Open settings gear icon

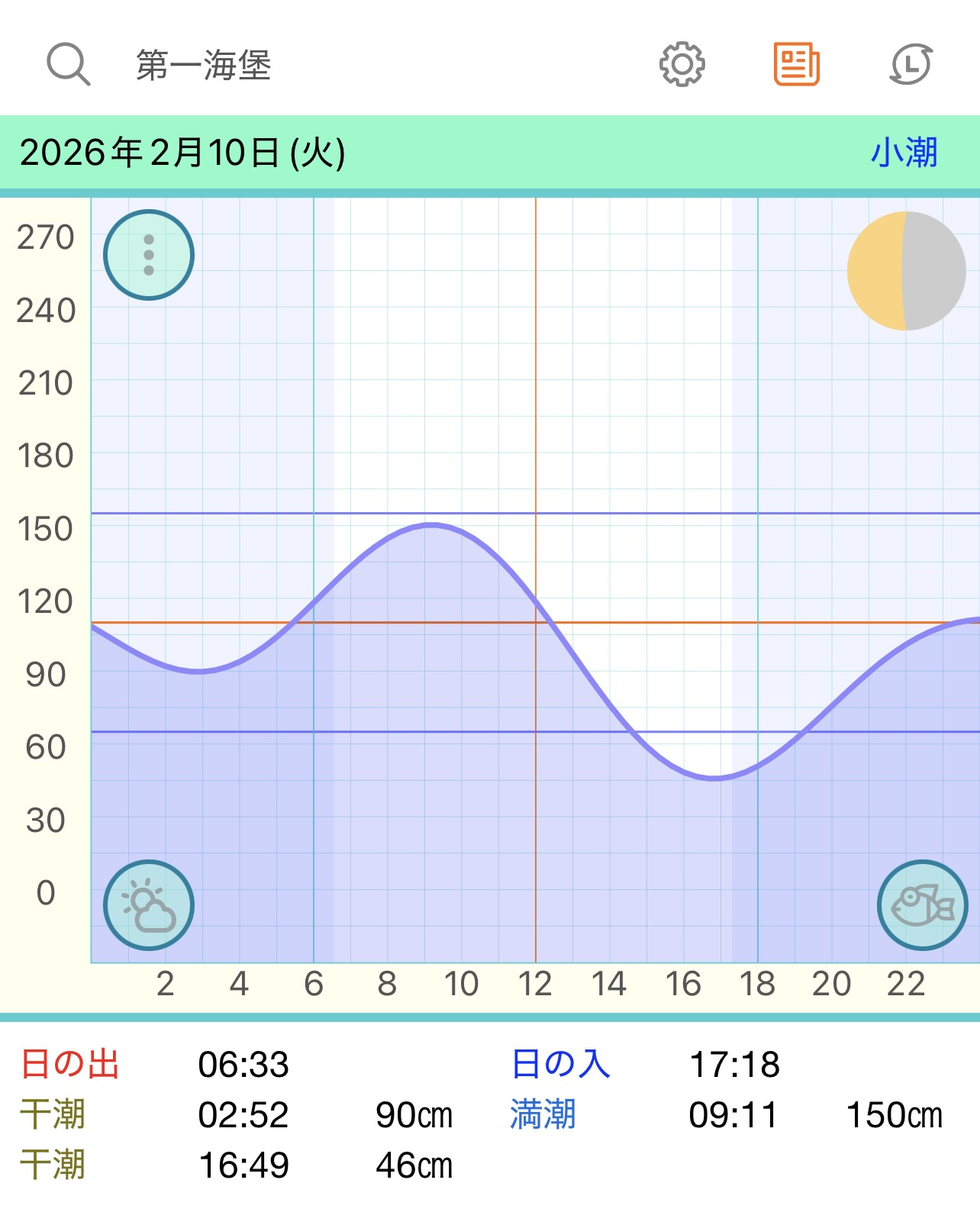tap(682, 65)
